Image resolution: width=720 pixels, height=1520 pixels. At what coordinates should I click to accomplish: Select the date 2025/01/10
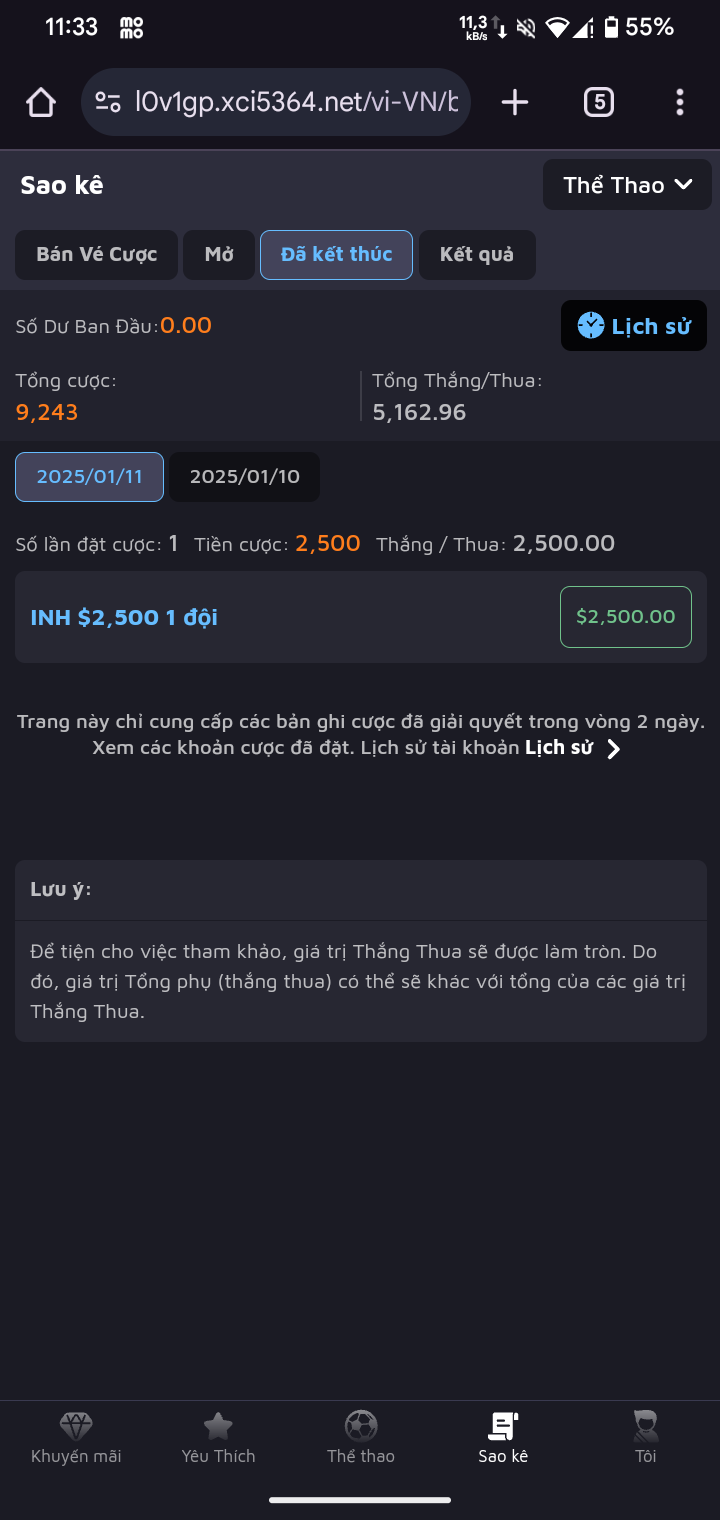pos(245,477)
